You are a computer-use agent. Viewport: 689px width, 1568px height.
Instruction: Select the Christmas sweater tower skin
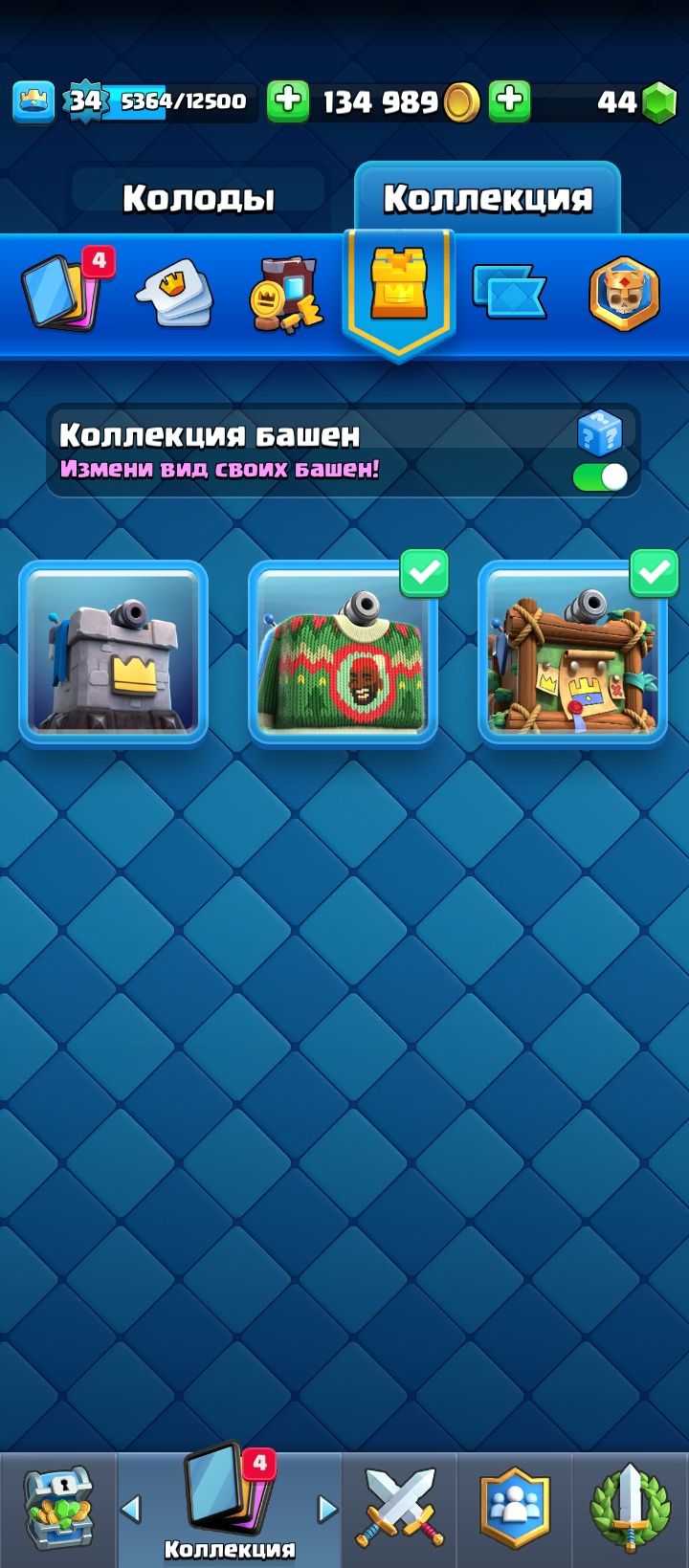(x=343, y=654)
